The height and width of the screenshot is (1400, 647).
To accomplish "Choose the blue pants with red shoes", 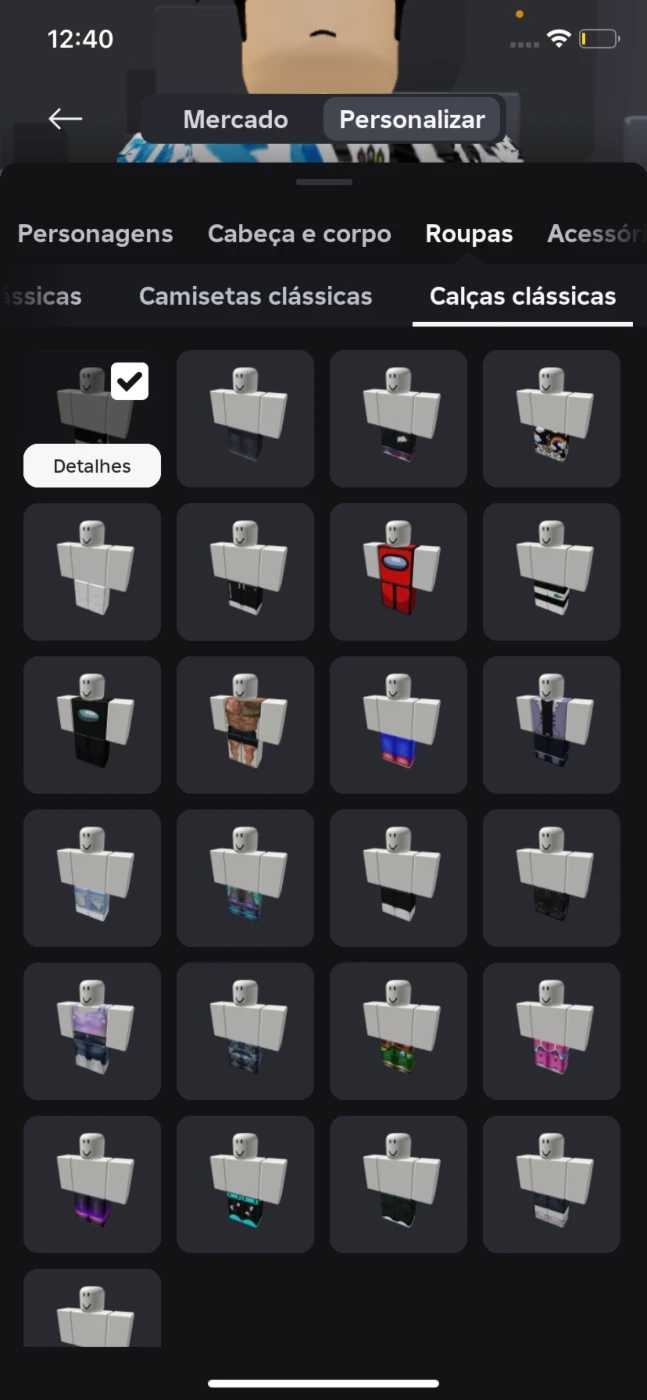I will point(398,725).
